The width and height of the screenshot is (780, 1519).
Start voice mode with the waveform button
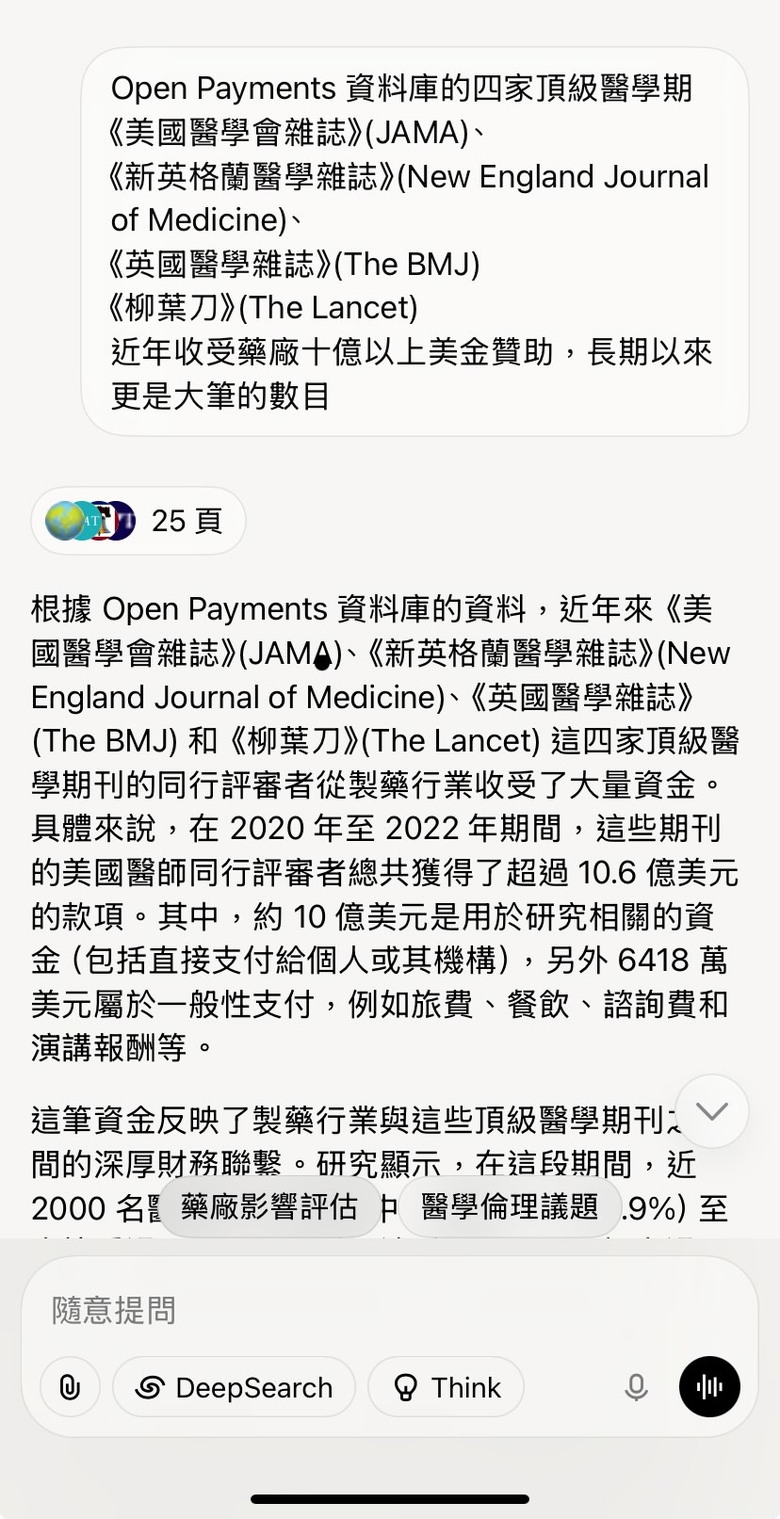710,1387
